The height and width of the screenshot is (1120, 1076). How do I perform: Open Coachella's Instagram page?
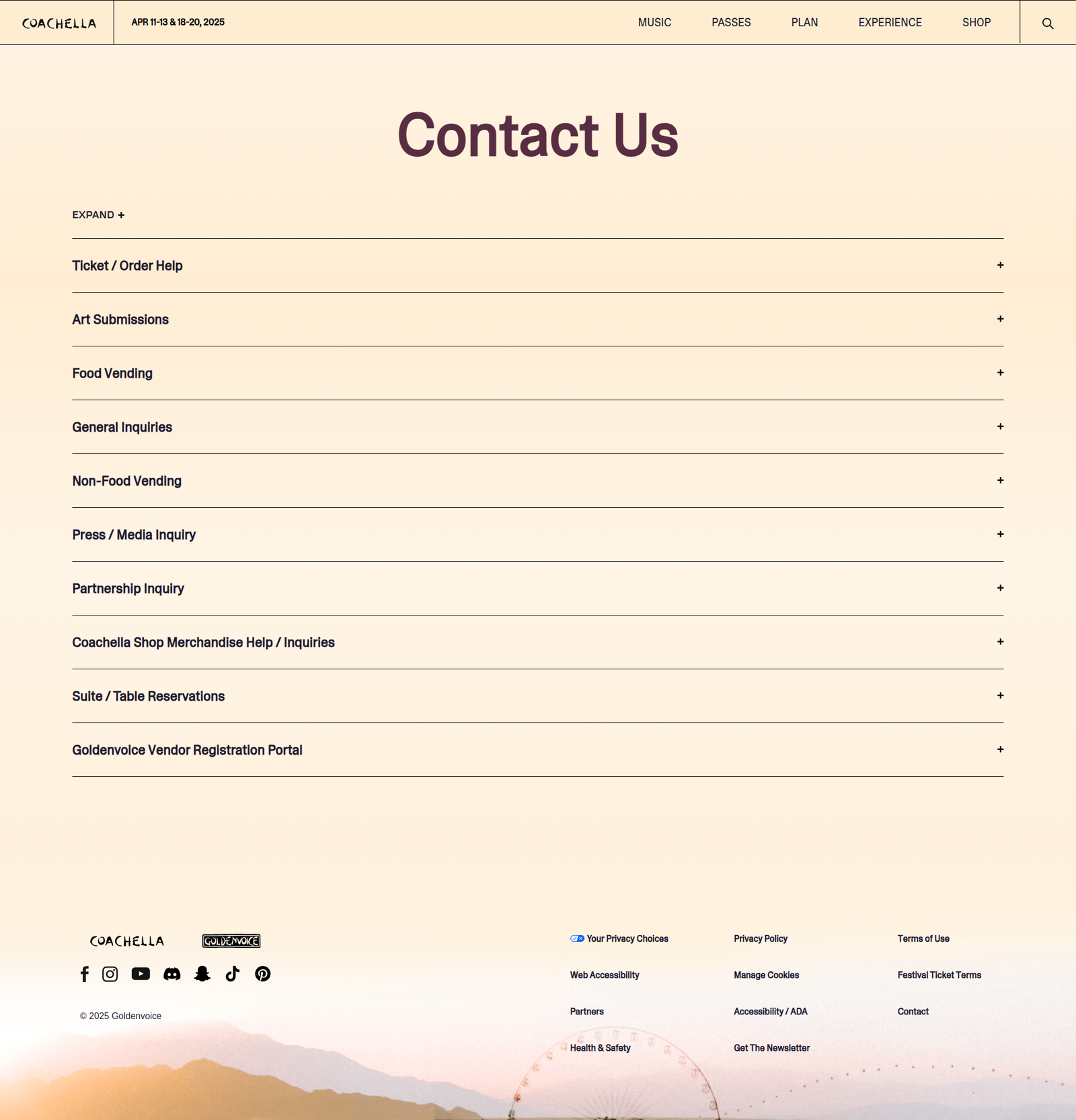(x=110, y=974)
